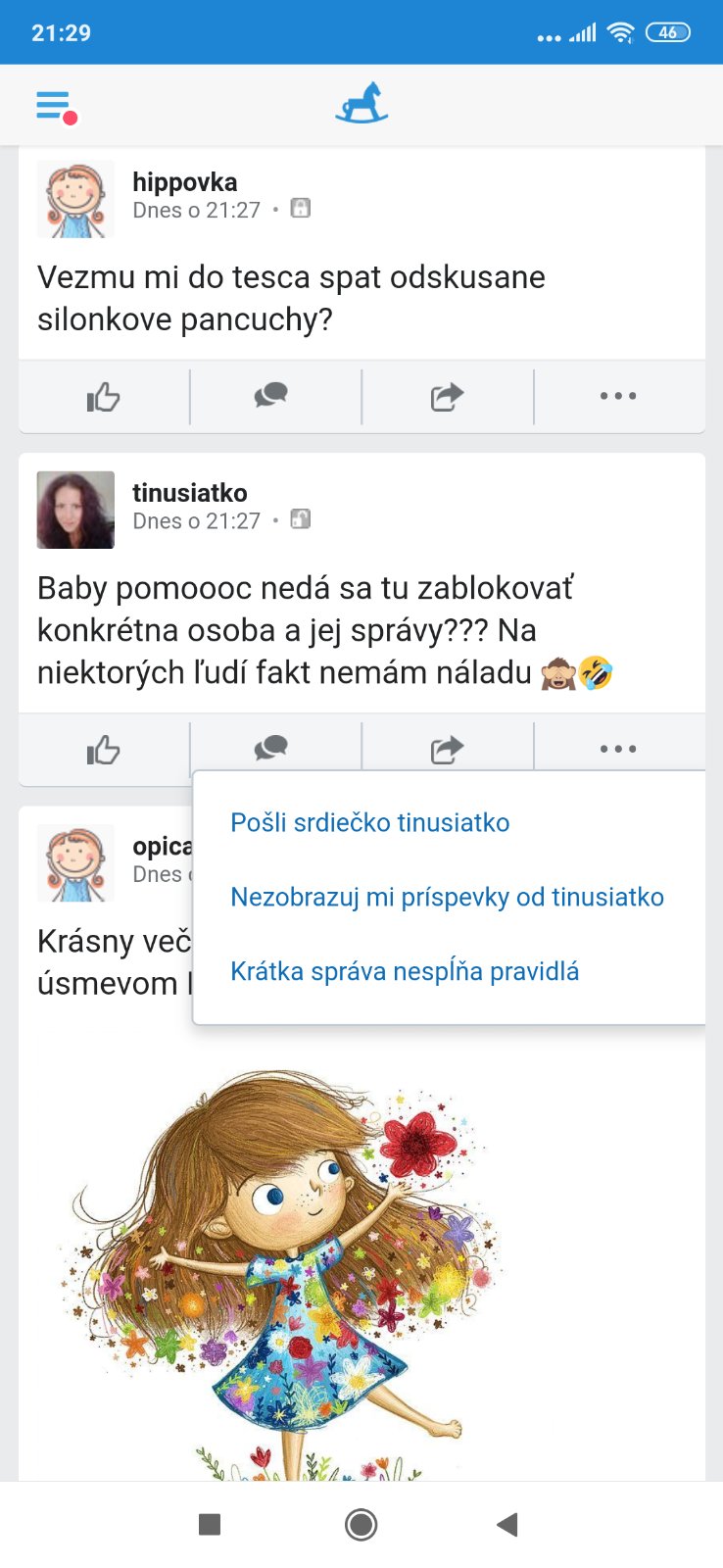
Task: Like tinusiatko's post
Action: [103, 750]
